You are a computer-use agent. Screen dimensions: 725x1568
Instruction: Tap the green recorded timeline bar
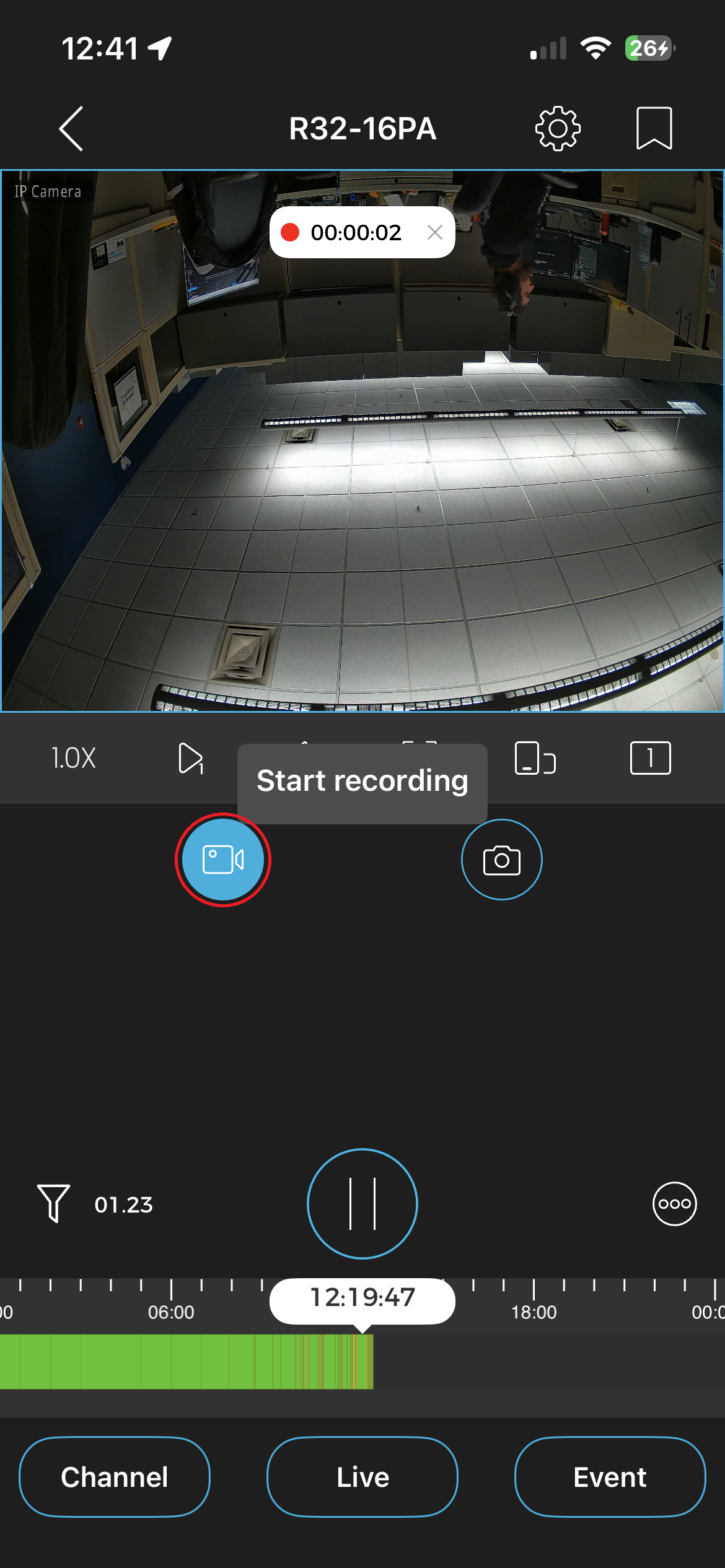186,1362
